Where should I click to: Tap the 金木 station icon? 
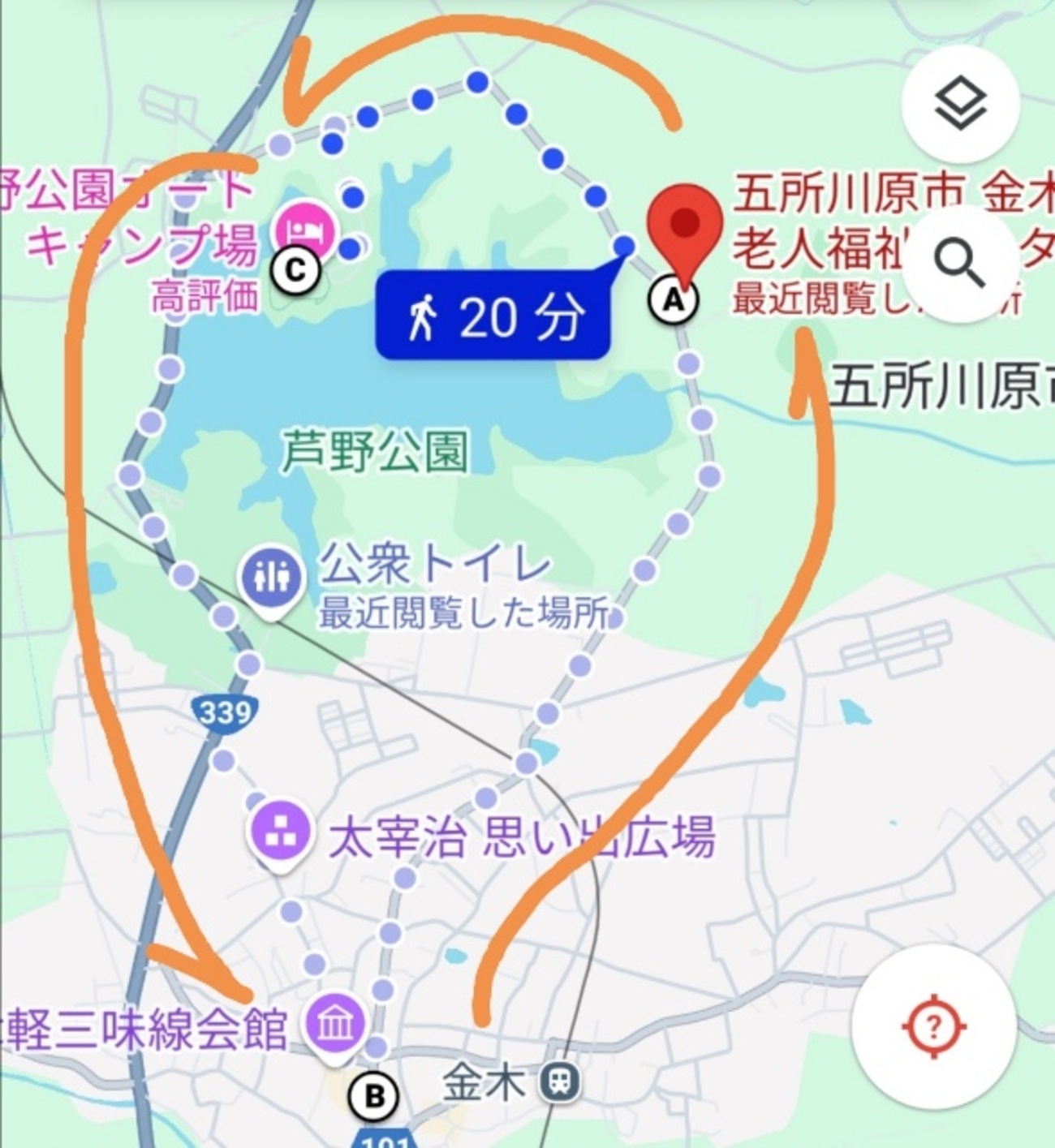point(560,1081)
